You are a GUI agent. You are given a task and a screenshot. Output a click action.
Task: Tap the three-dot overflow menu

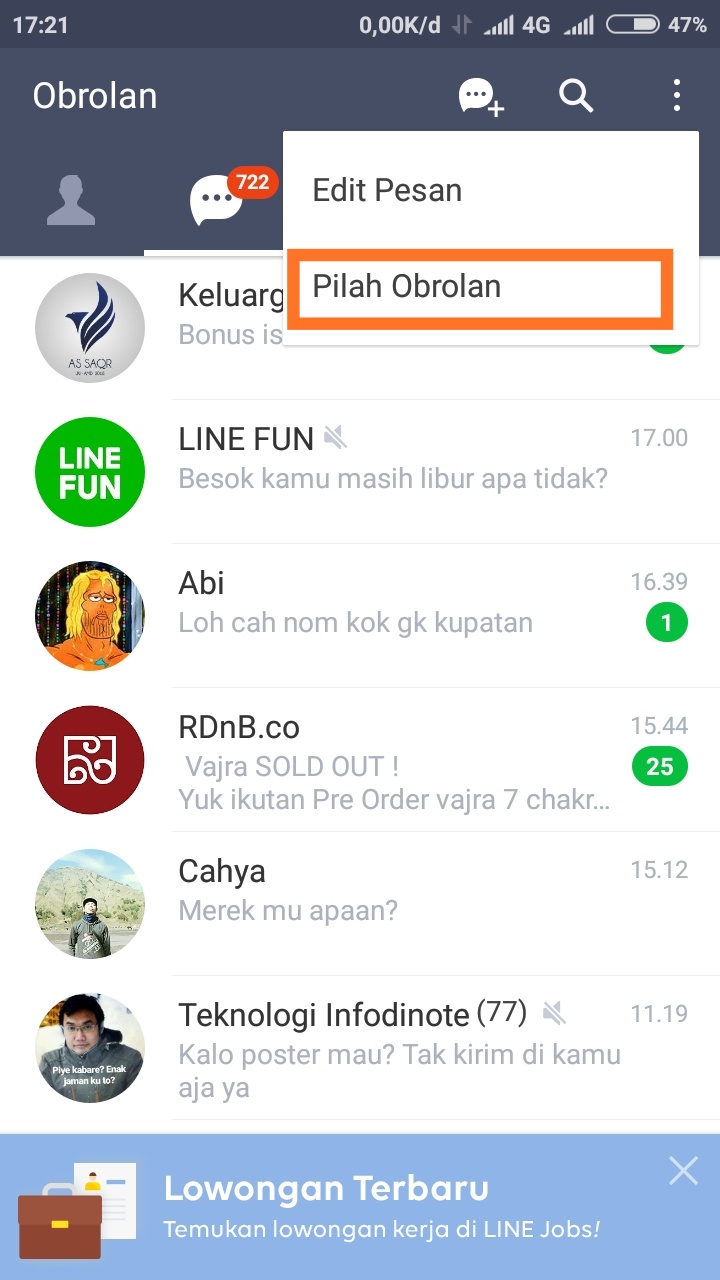tap(677, 96)
